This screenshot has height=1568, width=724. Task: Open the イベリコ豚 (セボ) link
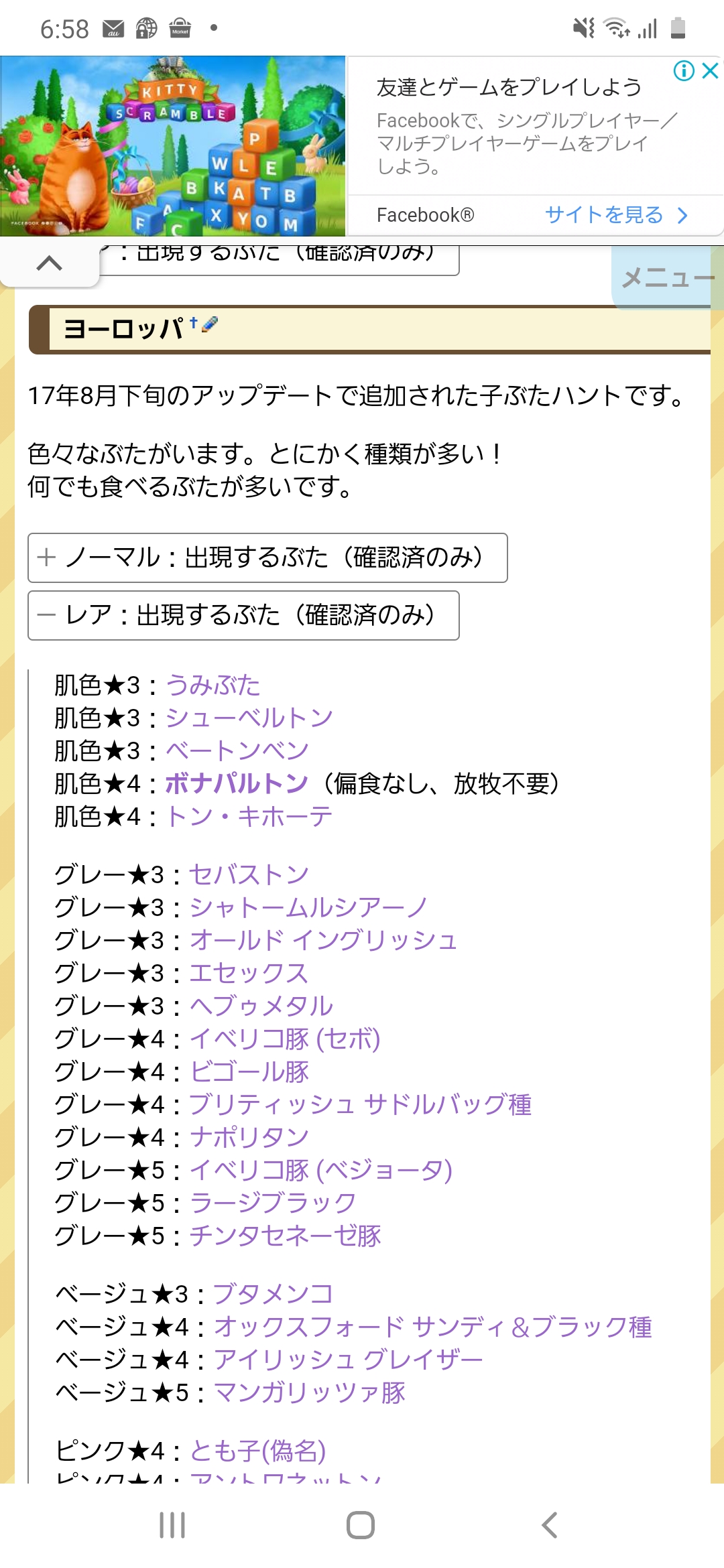click(285, 1039)
